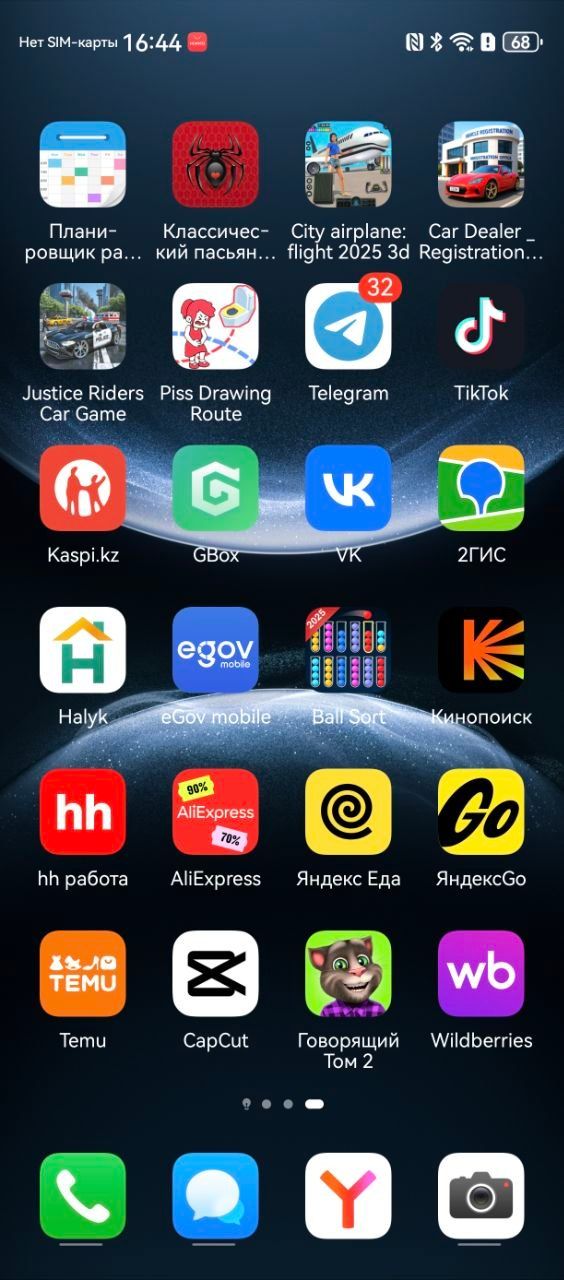Open the Telegram app
The image size is (564, 1280).
[348, 326]
